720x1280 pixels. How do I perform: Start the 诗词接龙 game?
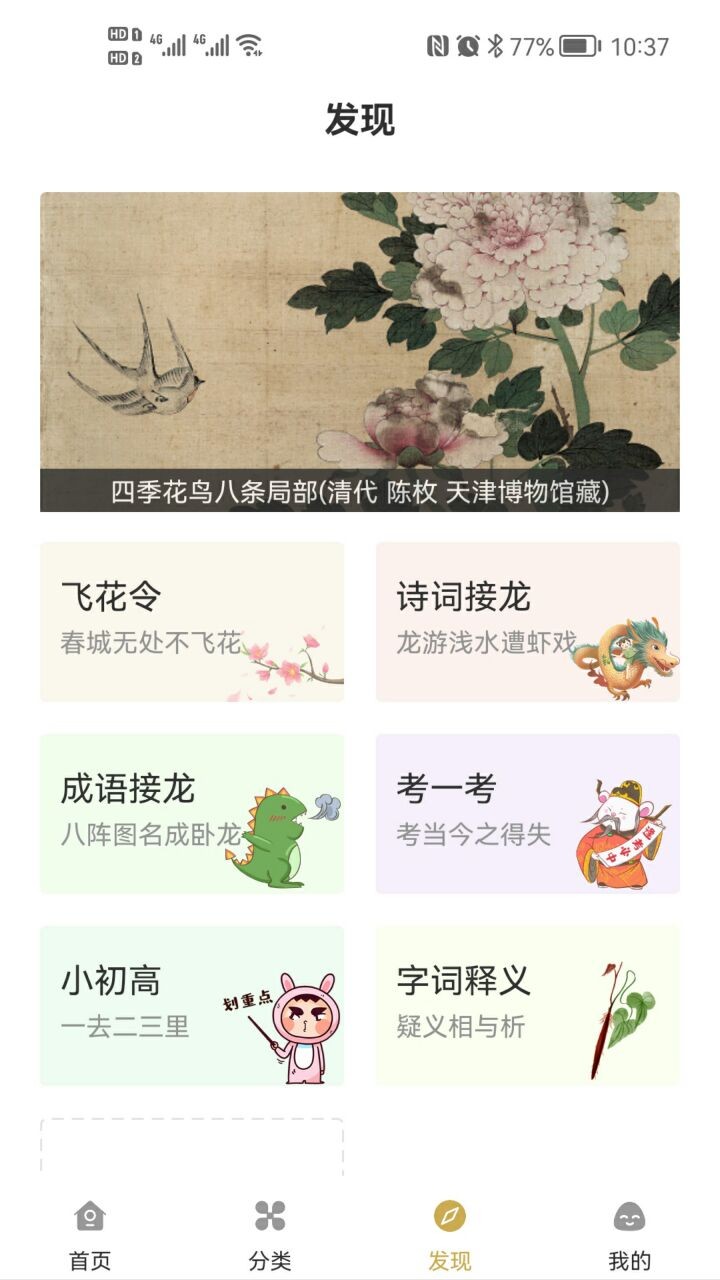coord(528,622)
